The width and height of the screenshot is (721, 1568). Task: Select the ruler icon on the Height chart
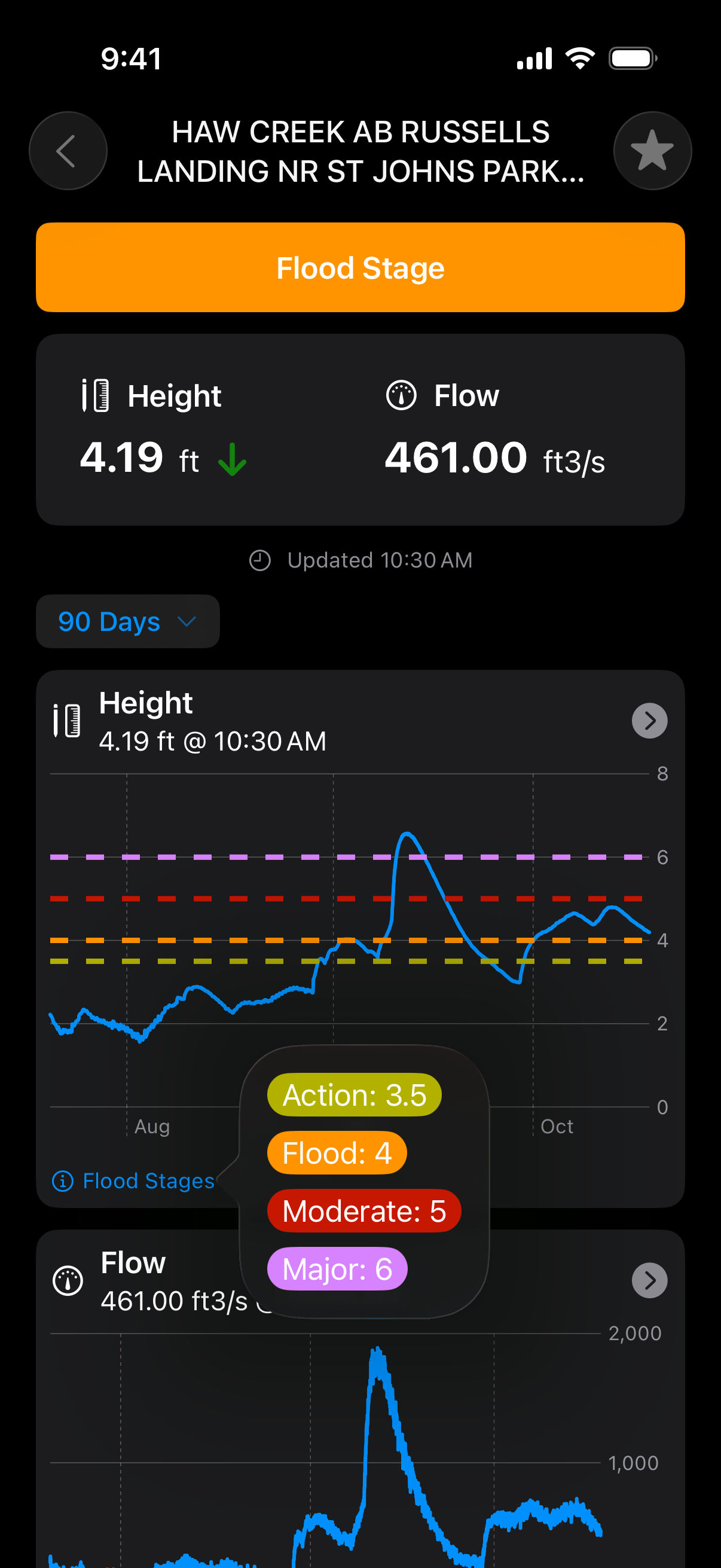(x=67, y=721)
